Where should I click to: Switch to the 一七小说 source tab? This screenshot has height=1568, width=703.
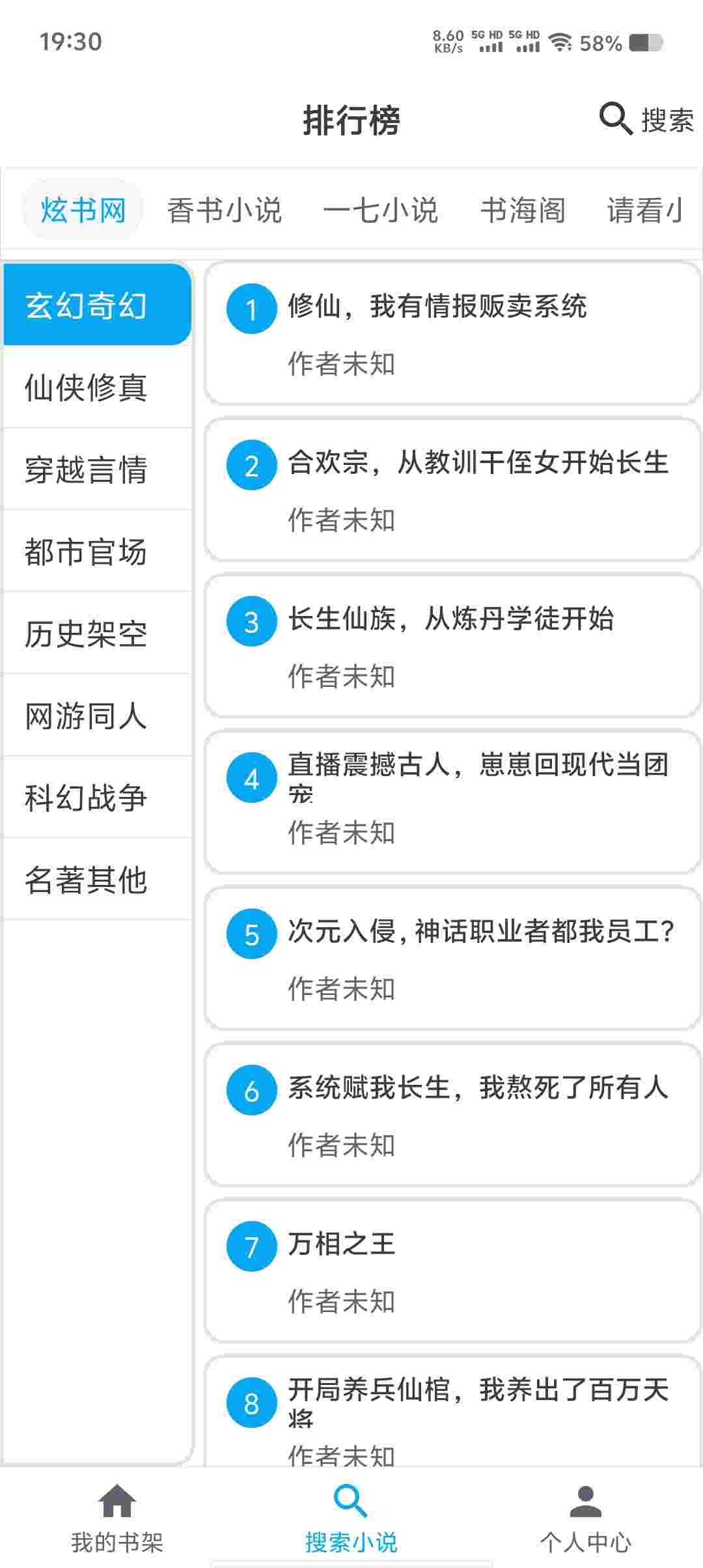tap(380, 210)
